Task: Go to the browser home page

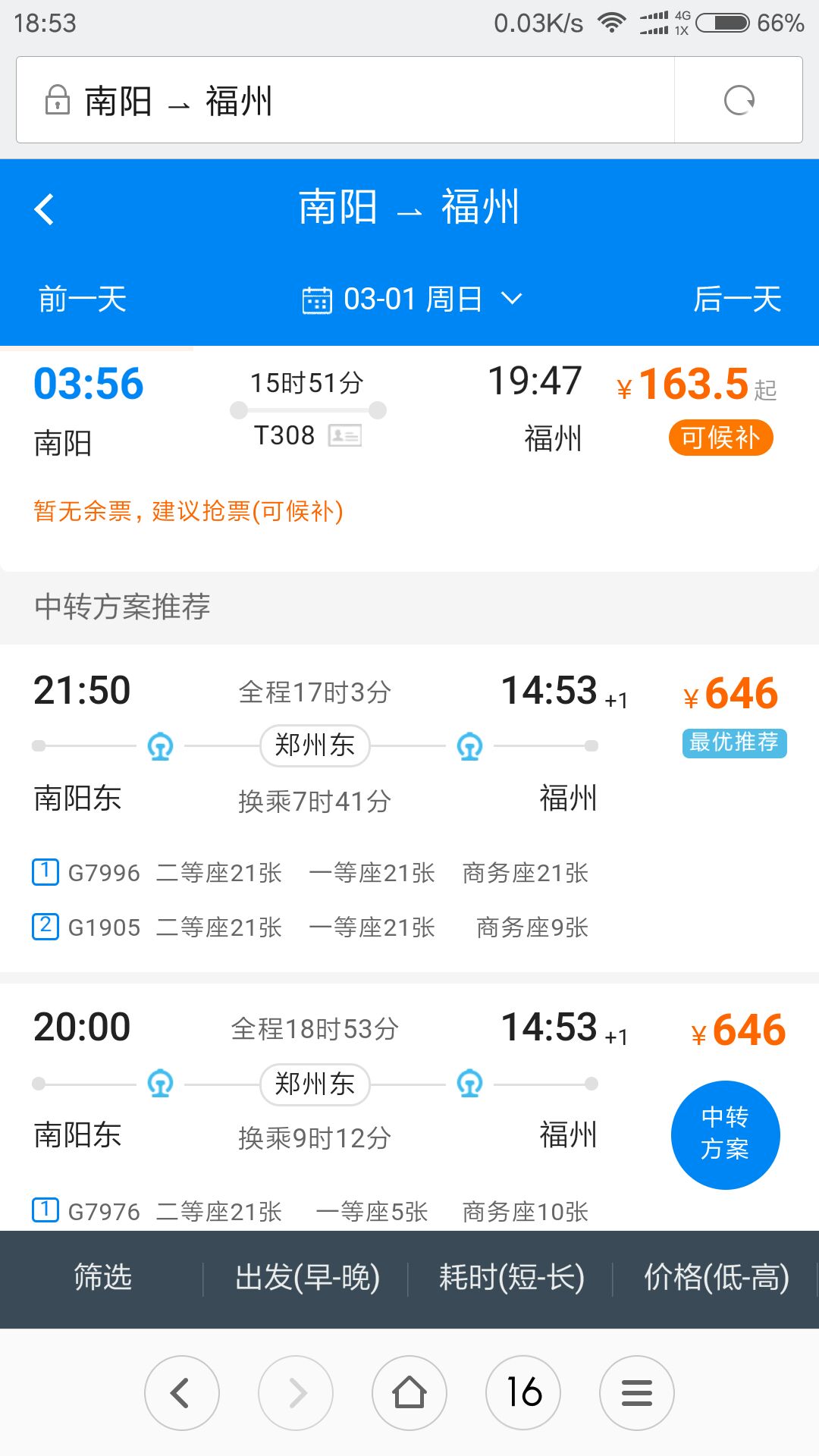Action: (x=409, y=1392)
